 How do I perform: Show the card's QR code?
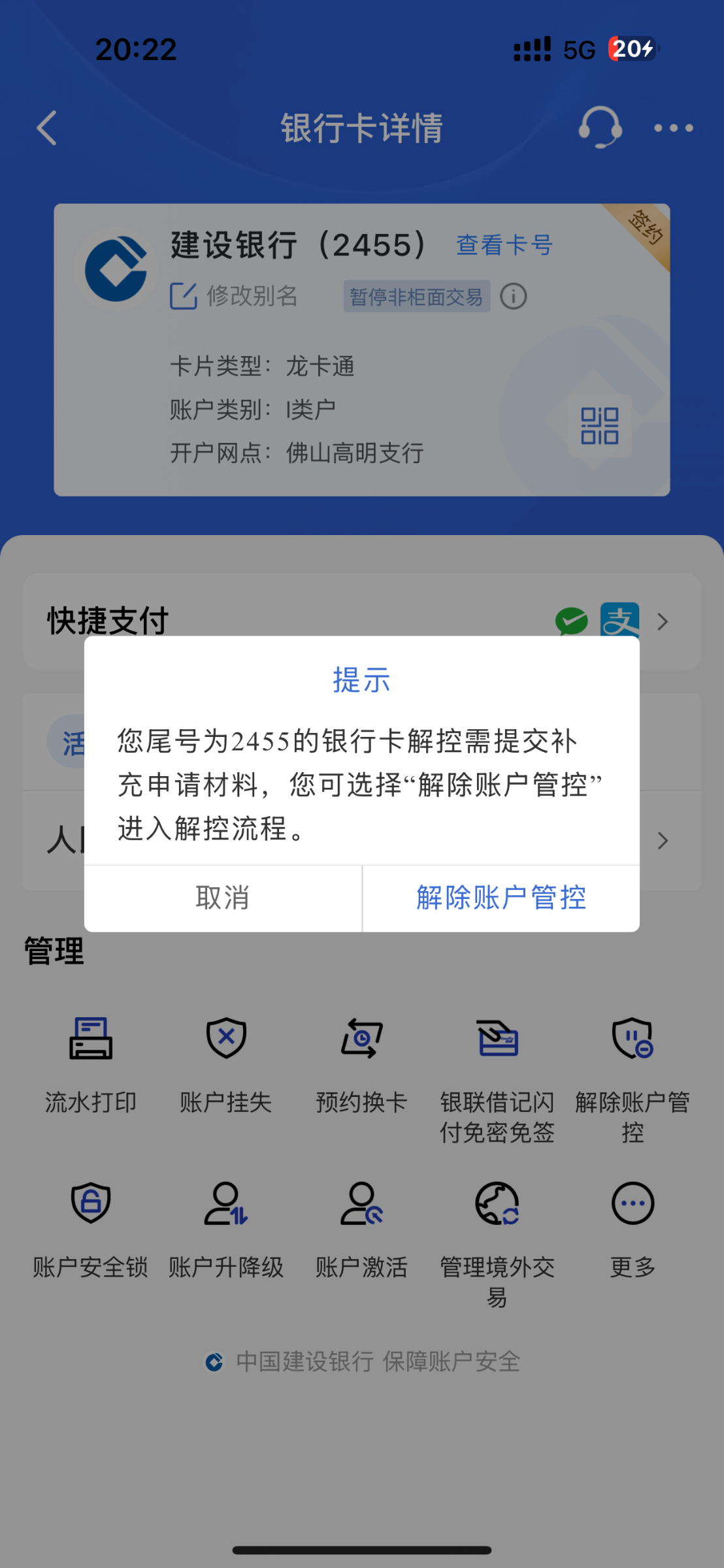600,426
